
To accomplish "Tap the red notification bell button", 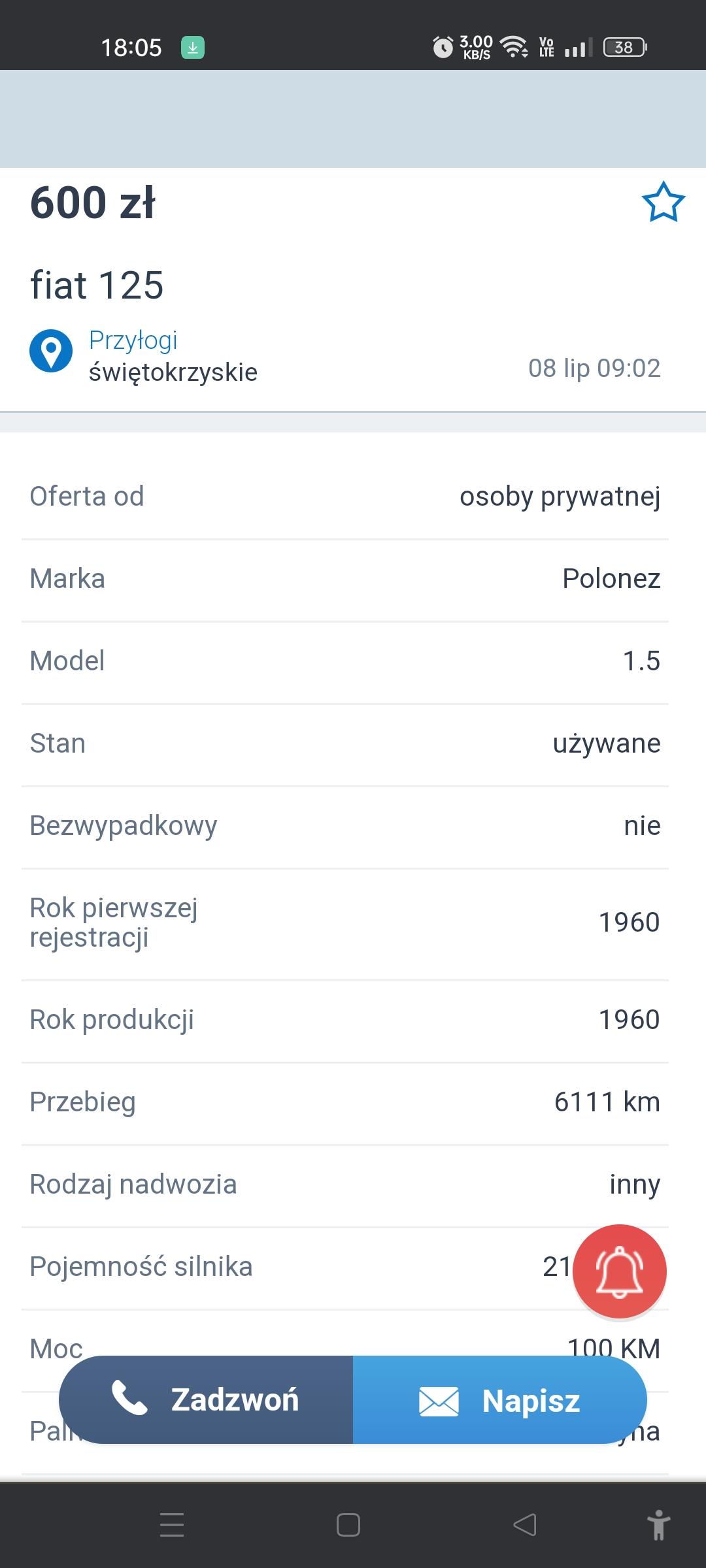I will [619, 1271].
